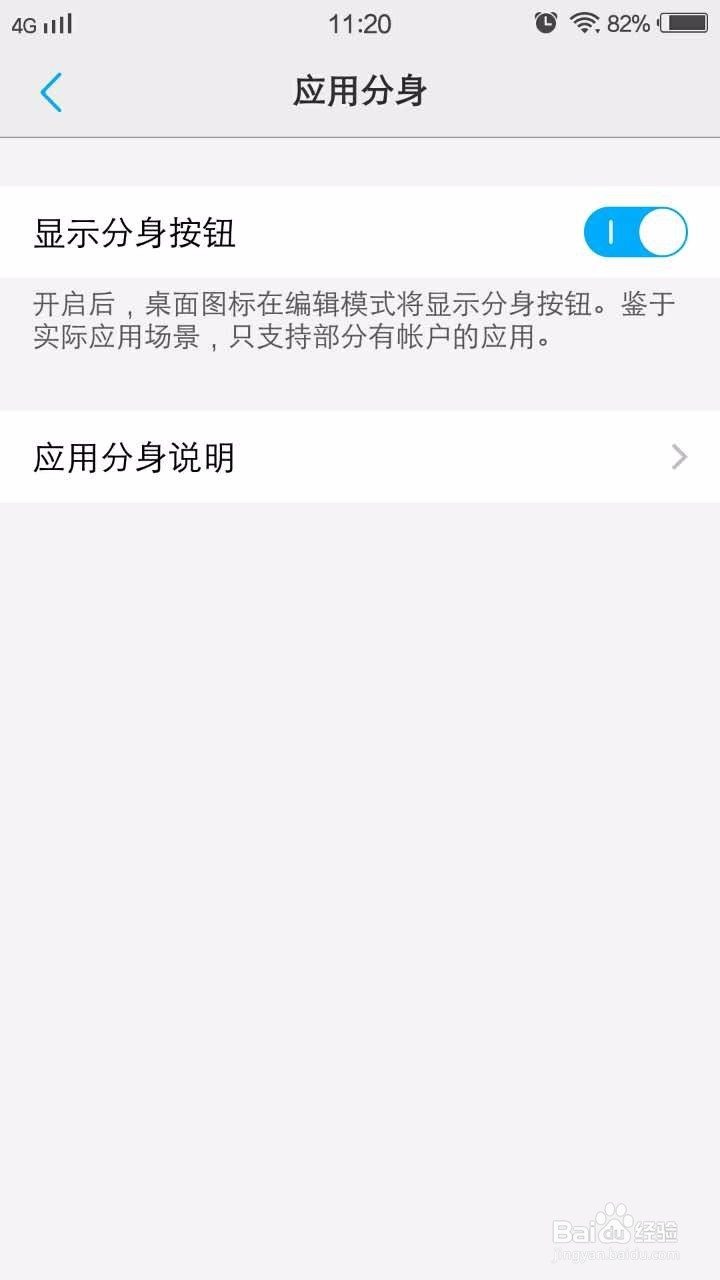This screenshot has width=720, height=1280.
Task: Tap the signal strength bars icon
Action: tap(54, 21)
